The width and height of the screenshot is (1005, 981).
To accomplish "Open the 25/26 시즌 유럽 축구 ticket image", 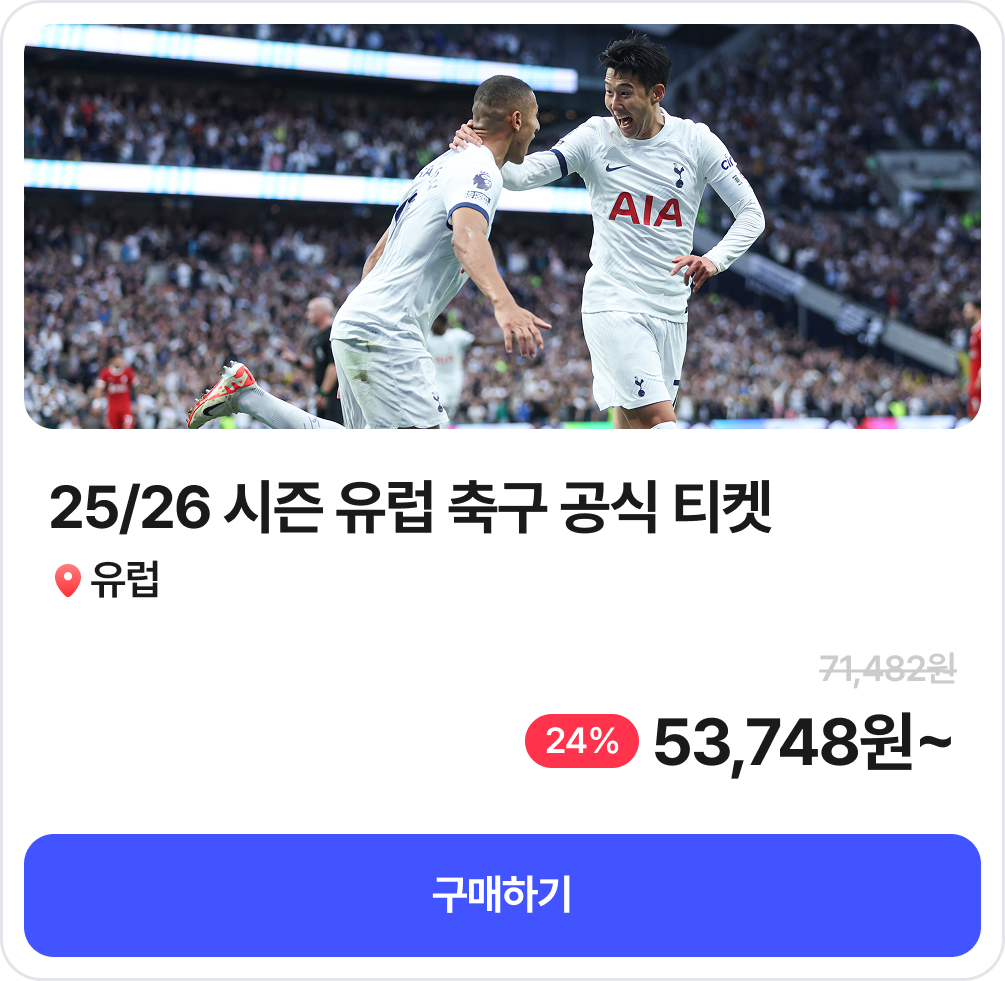I will (502, 227).
